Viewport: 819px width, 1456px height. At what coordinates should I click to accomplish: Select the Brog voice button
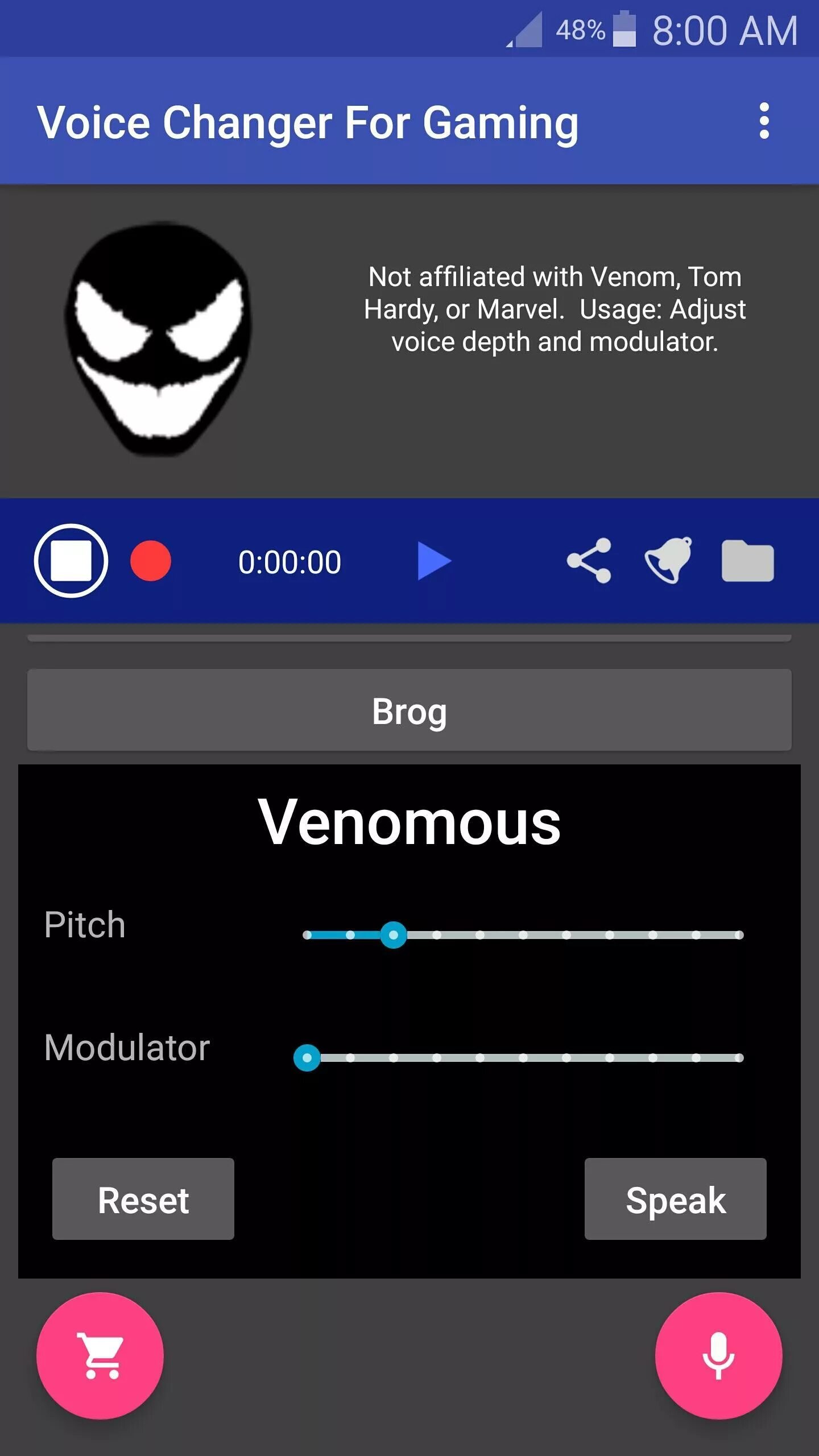point(409,710)
